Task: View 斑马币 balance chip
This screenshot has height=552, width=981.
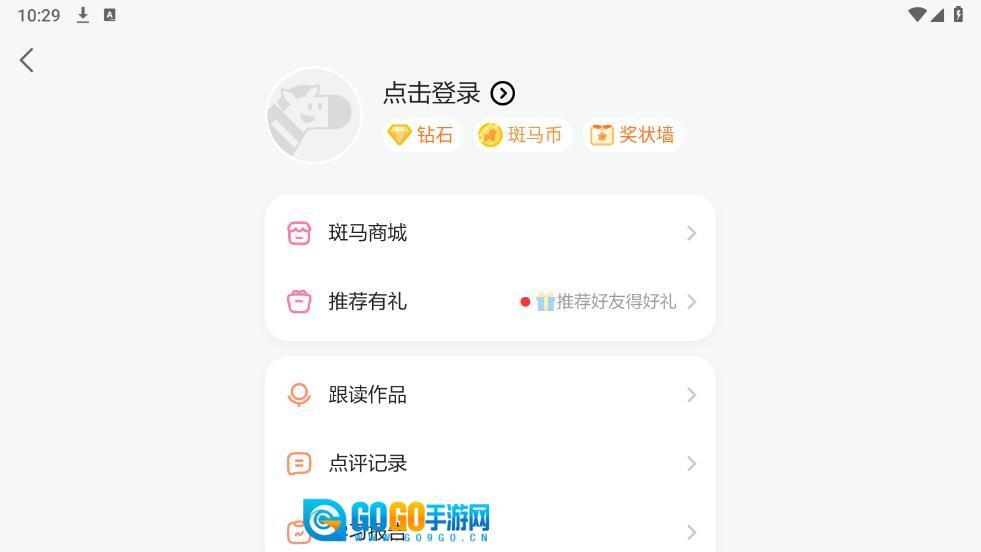Action: 521,135
